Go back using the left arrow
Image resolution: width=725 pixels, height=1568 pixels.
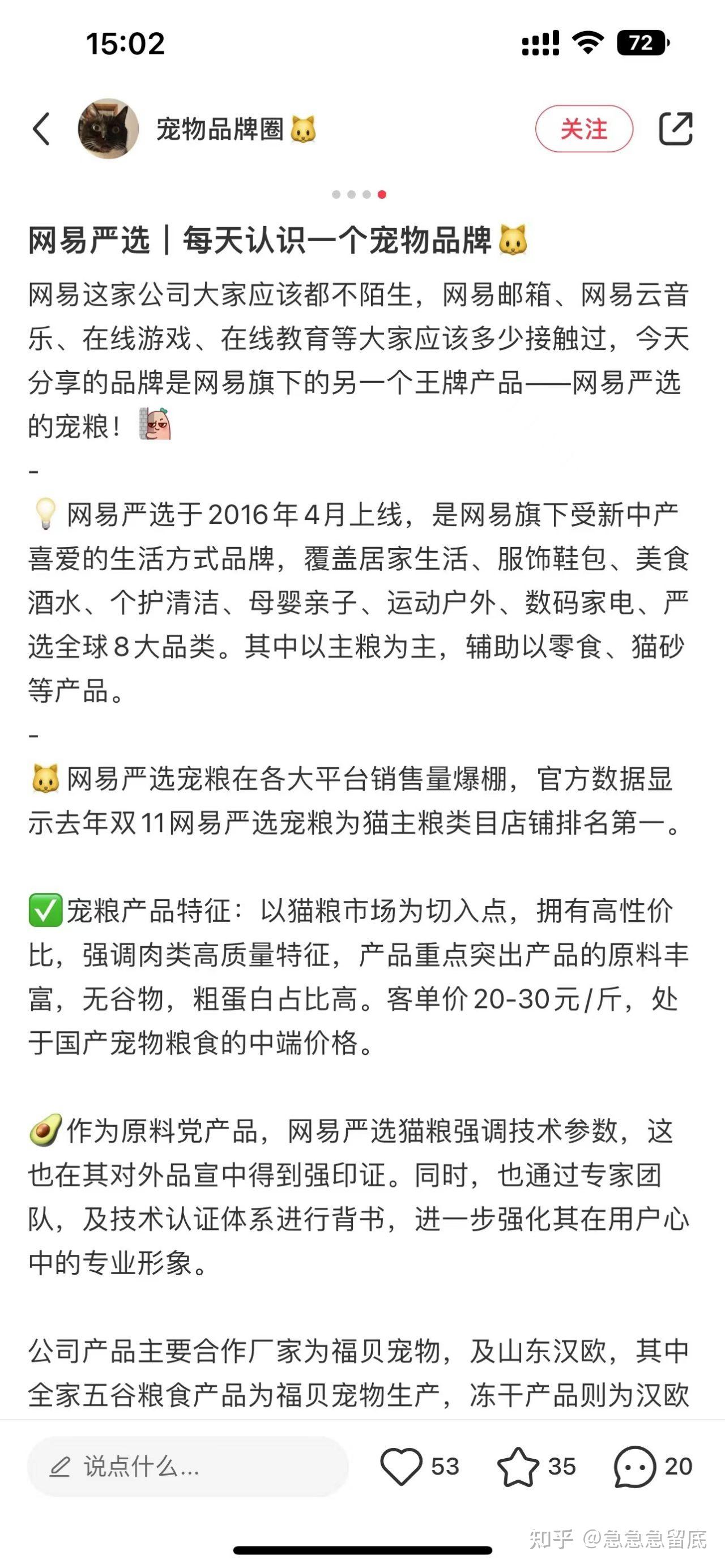click(41, 129)
